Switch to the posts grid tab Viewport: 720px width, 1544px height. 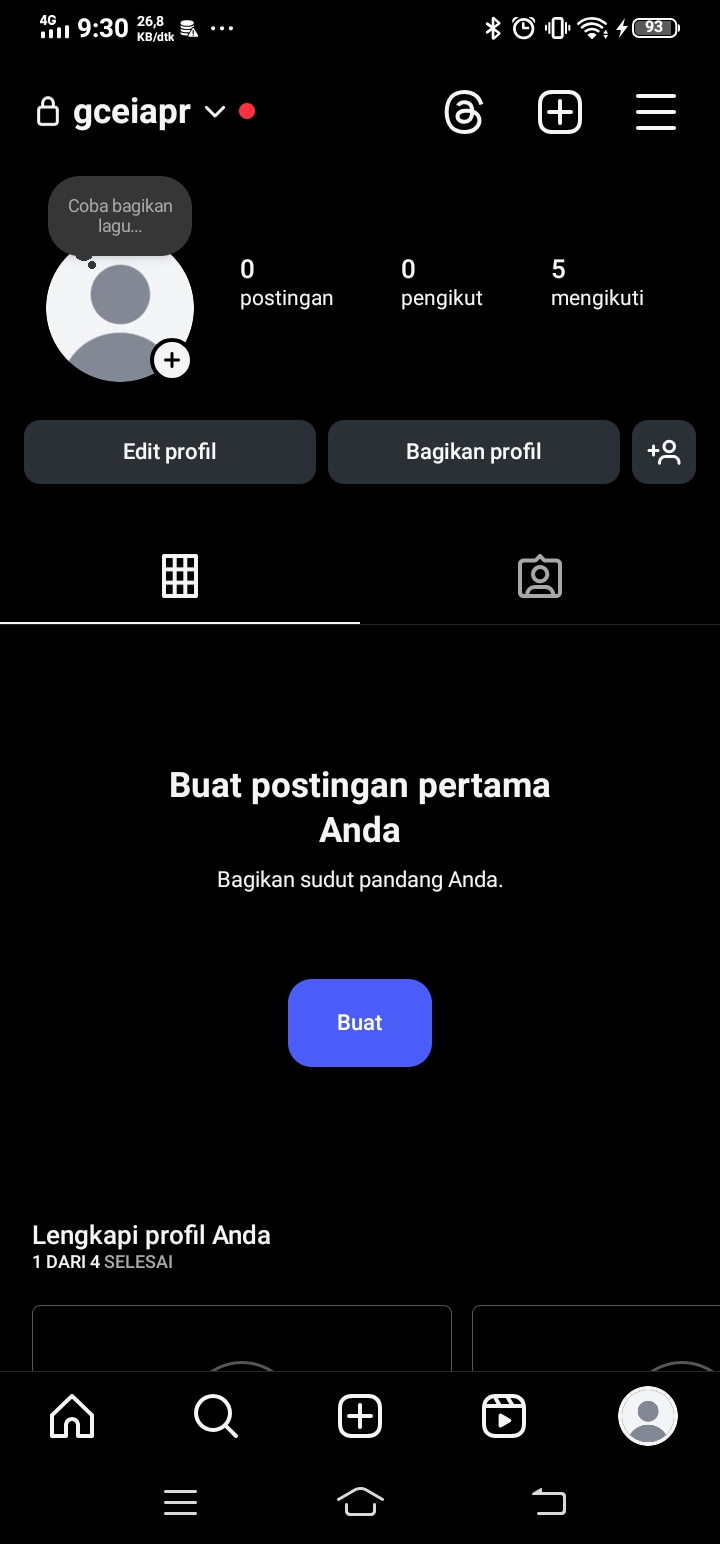pos(180,577)
